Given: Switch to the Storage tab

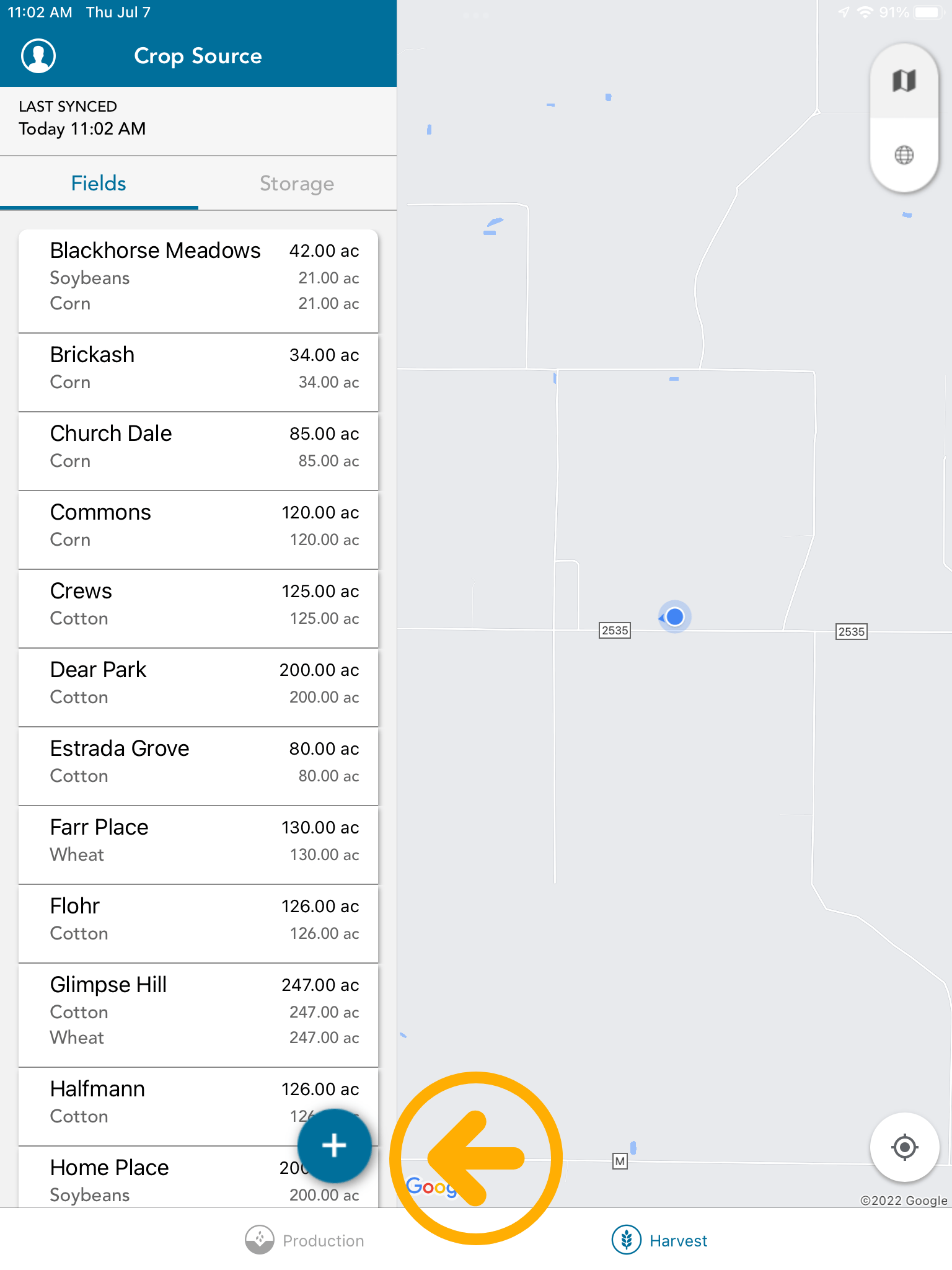Looking at the screenshot, I should [297, 184].
